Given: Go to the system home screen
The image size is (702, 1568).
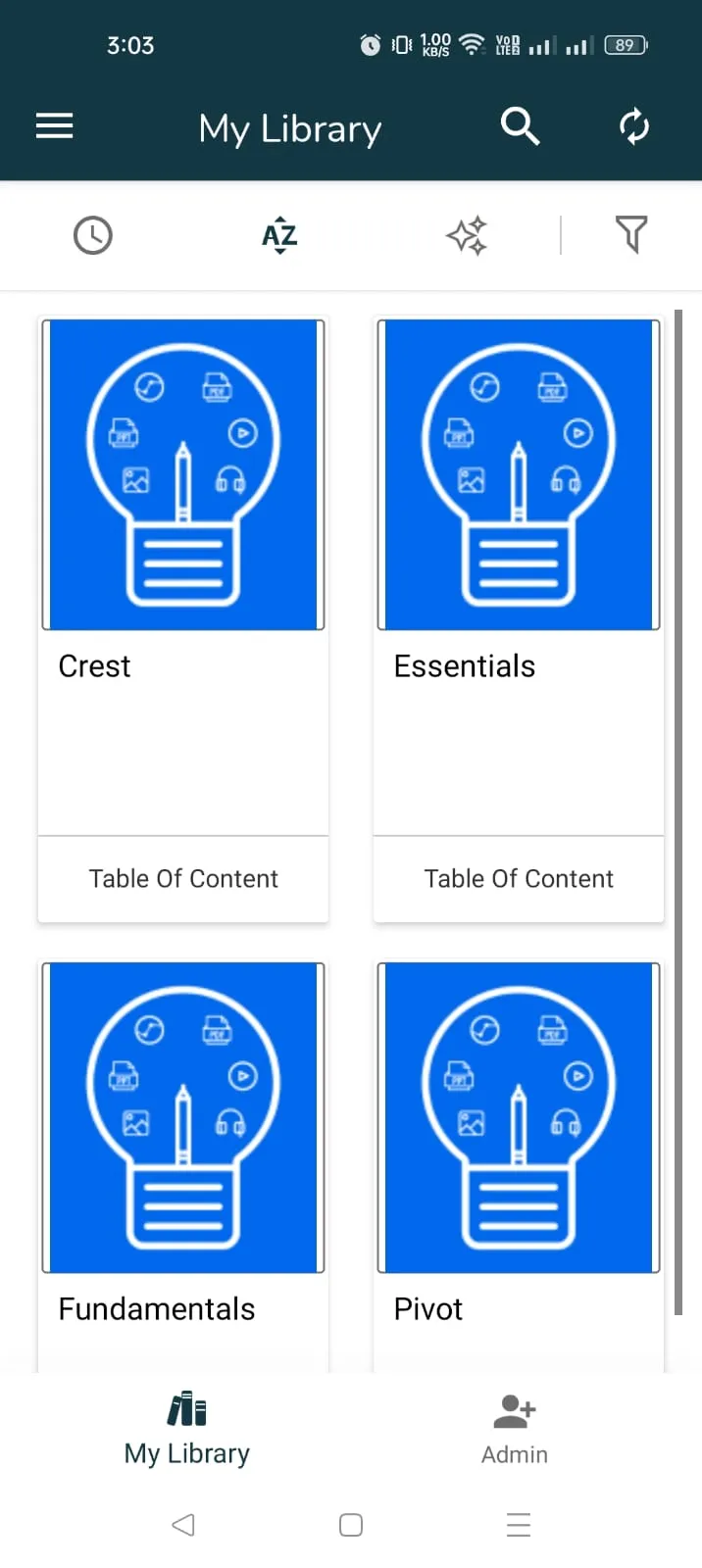Looking at the screenshot, I should pos(351,1525).
